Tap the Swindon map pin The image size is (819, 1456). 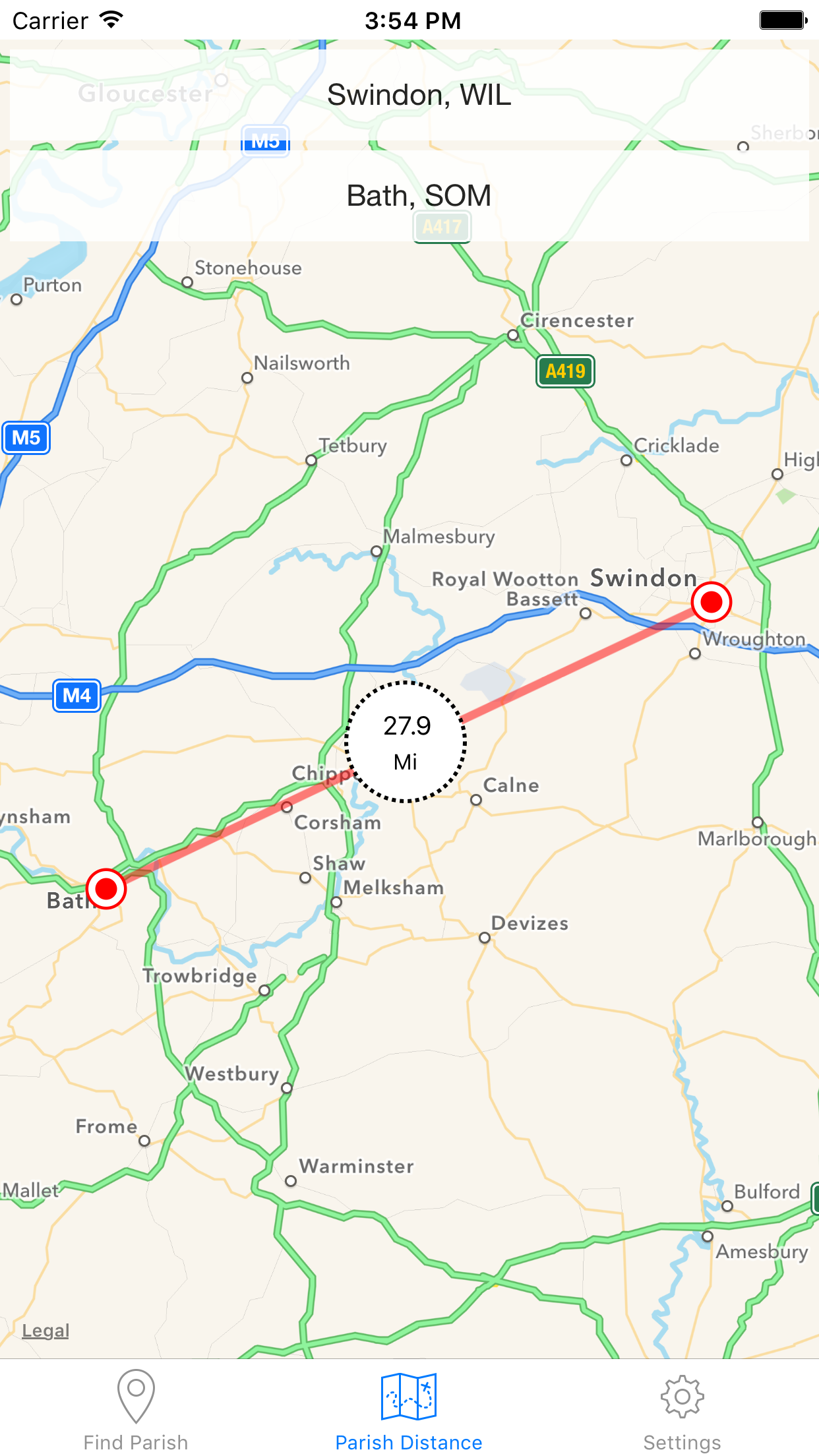[x=711, y=602]
